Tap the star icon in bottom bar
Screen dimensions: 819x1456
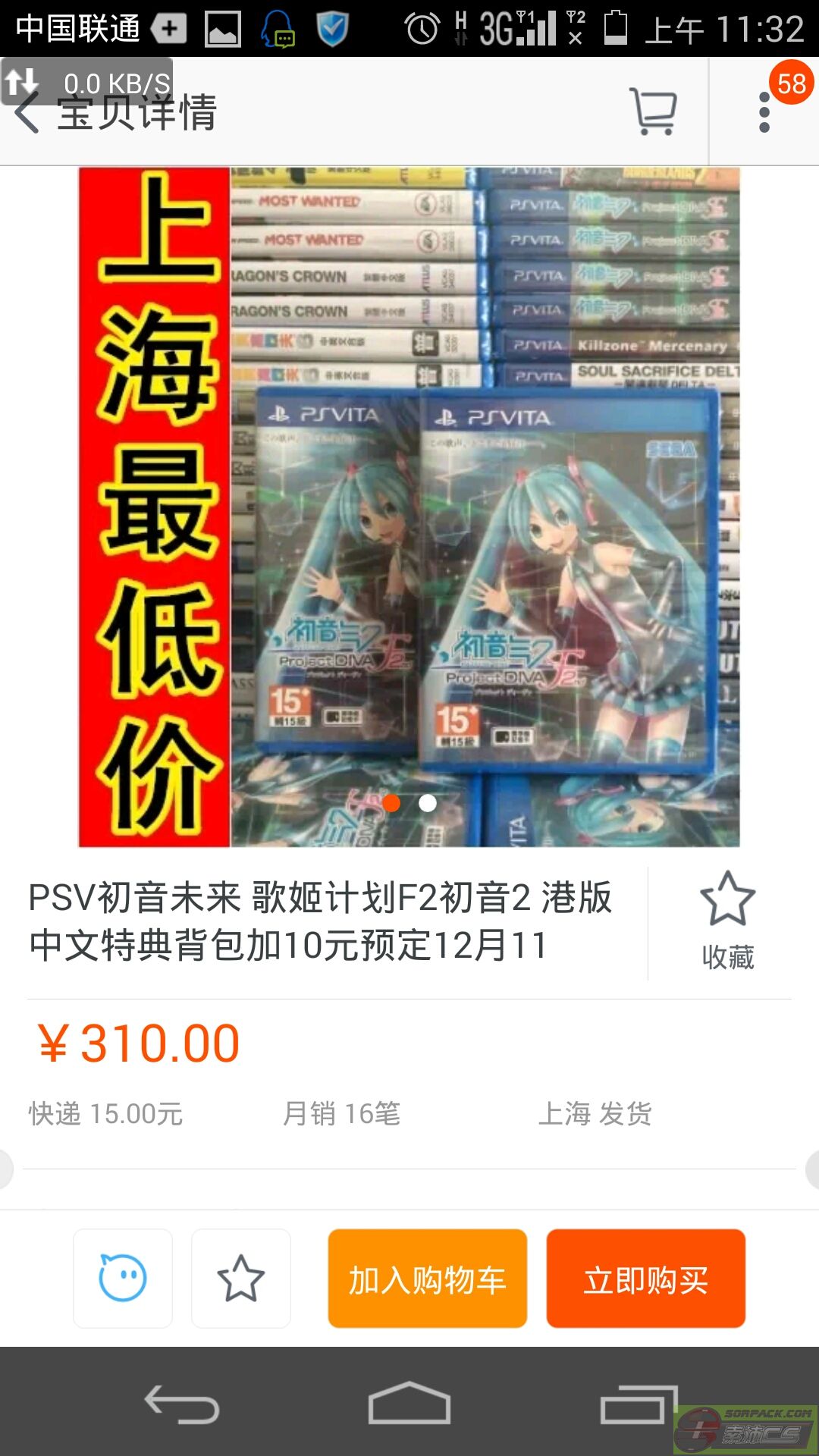241,1279
